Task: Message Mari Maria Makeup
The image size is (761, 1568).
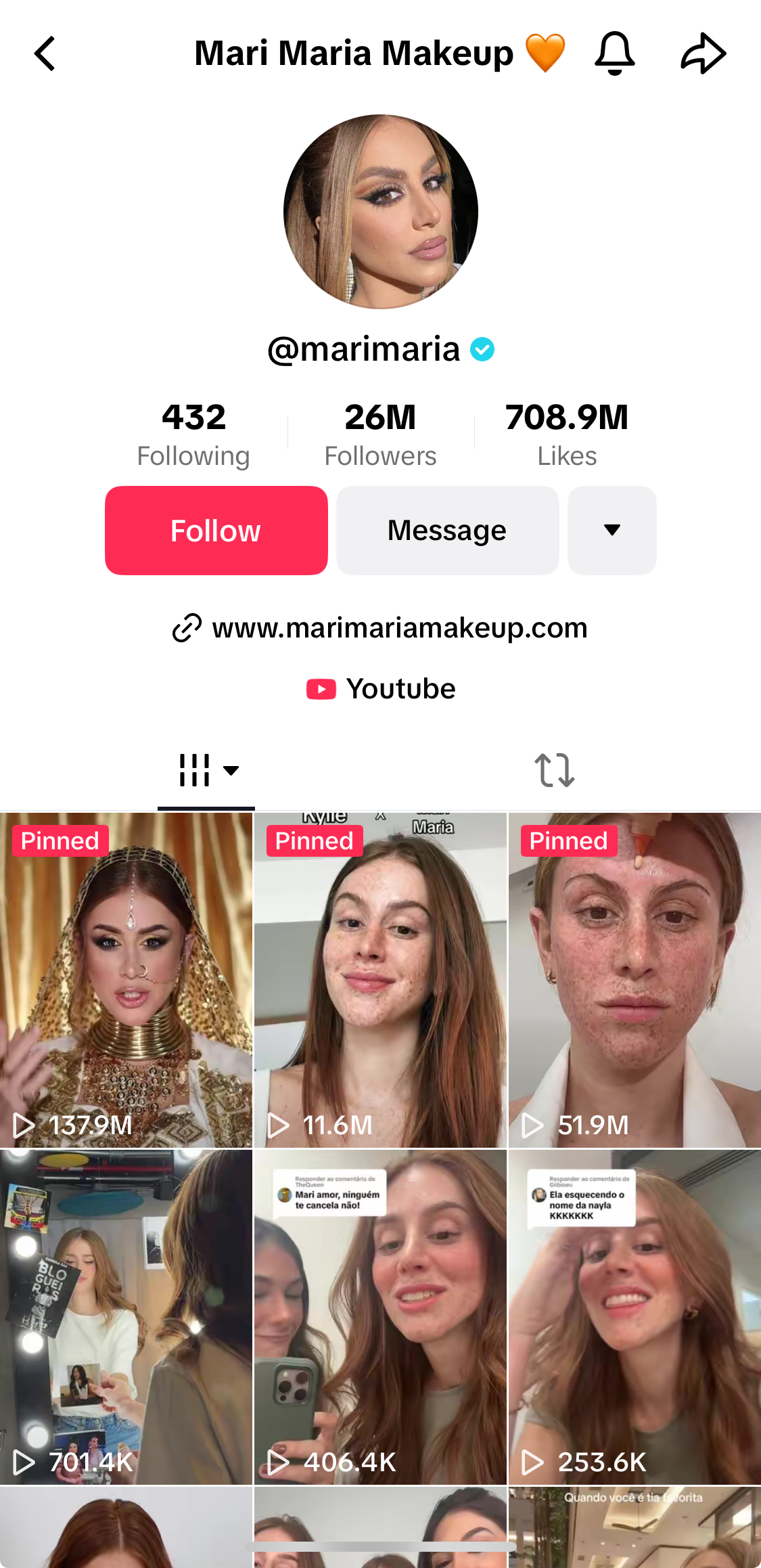Action: click(x=447, y=531)
